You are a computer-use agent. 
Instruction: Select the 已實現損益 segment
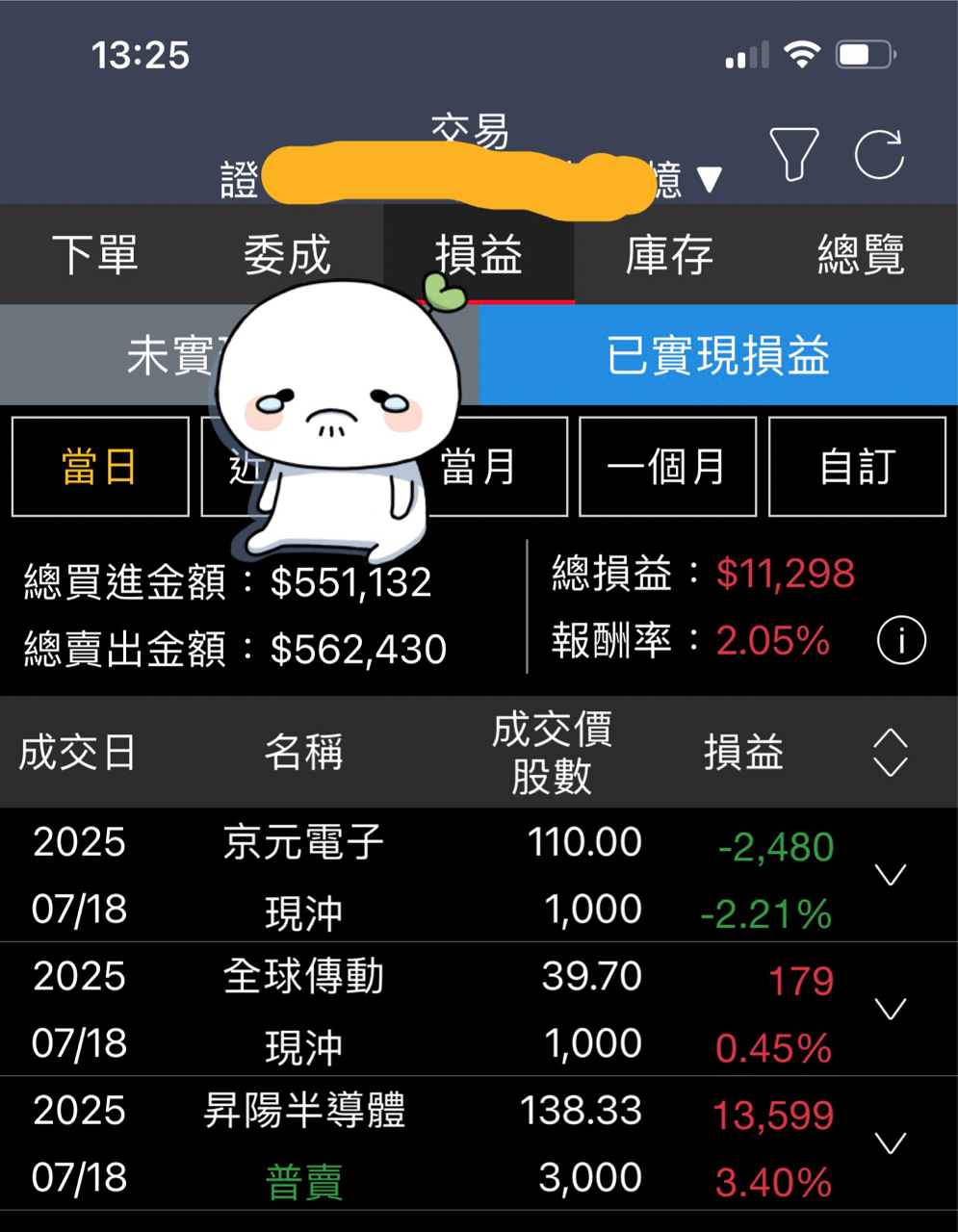tap(717, 356)
